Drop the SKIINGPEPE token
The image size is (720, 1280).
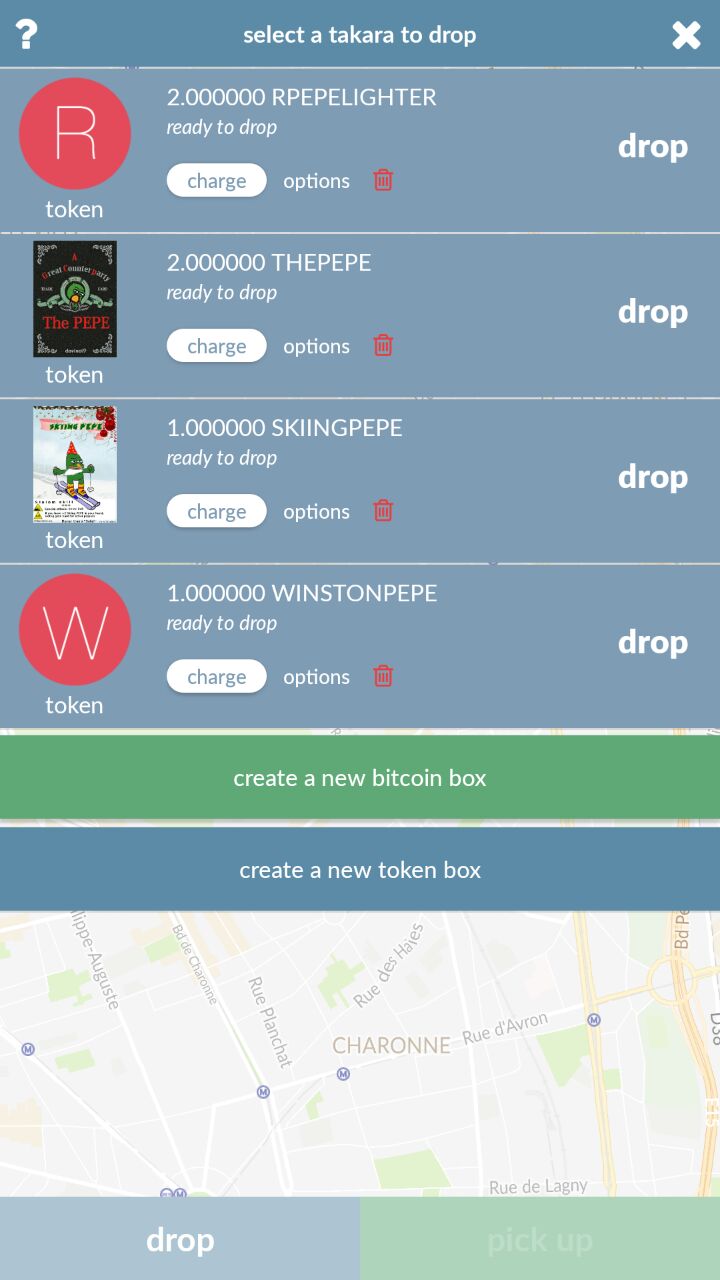pos(652,476)
